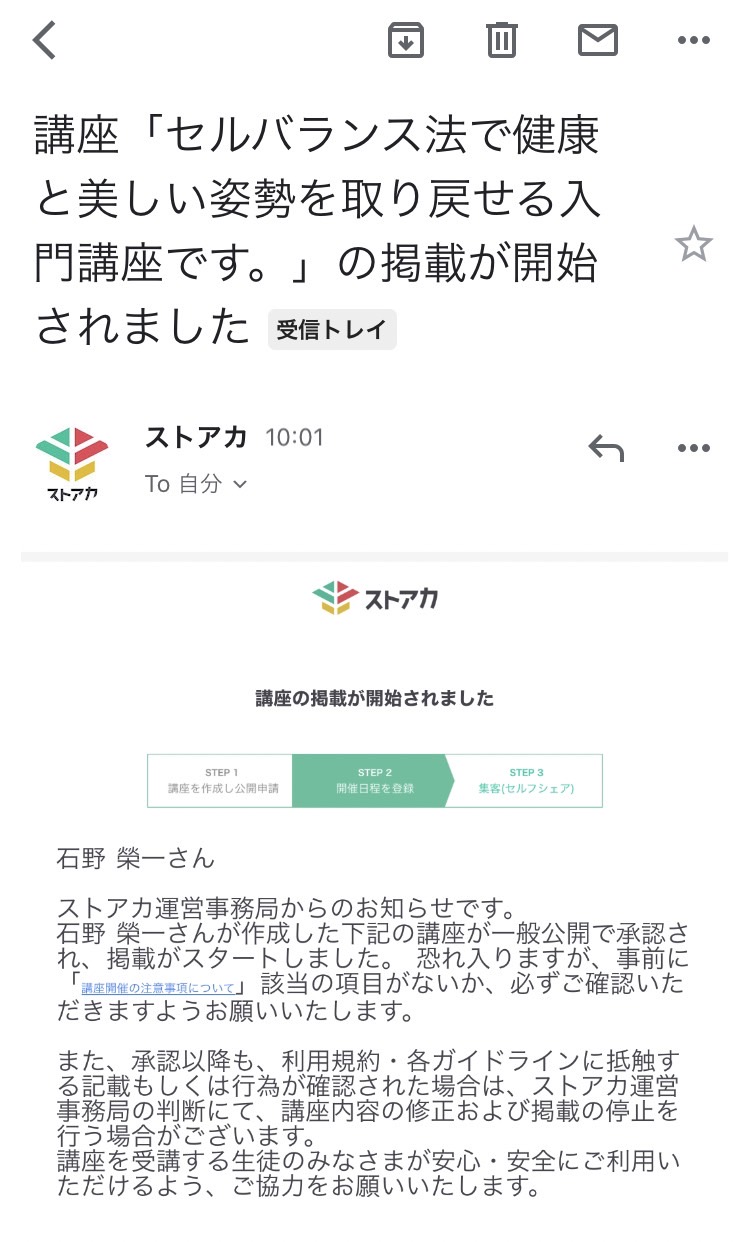Open the top overflow menu
Image resolution: width=750 pixels, height=1242 pixels.
pyautogui.click(x=694, y=41)
